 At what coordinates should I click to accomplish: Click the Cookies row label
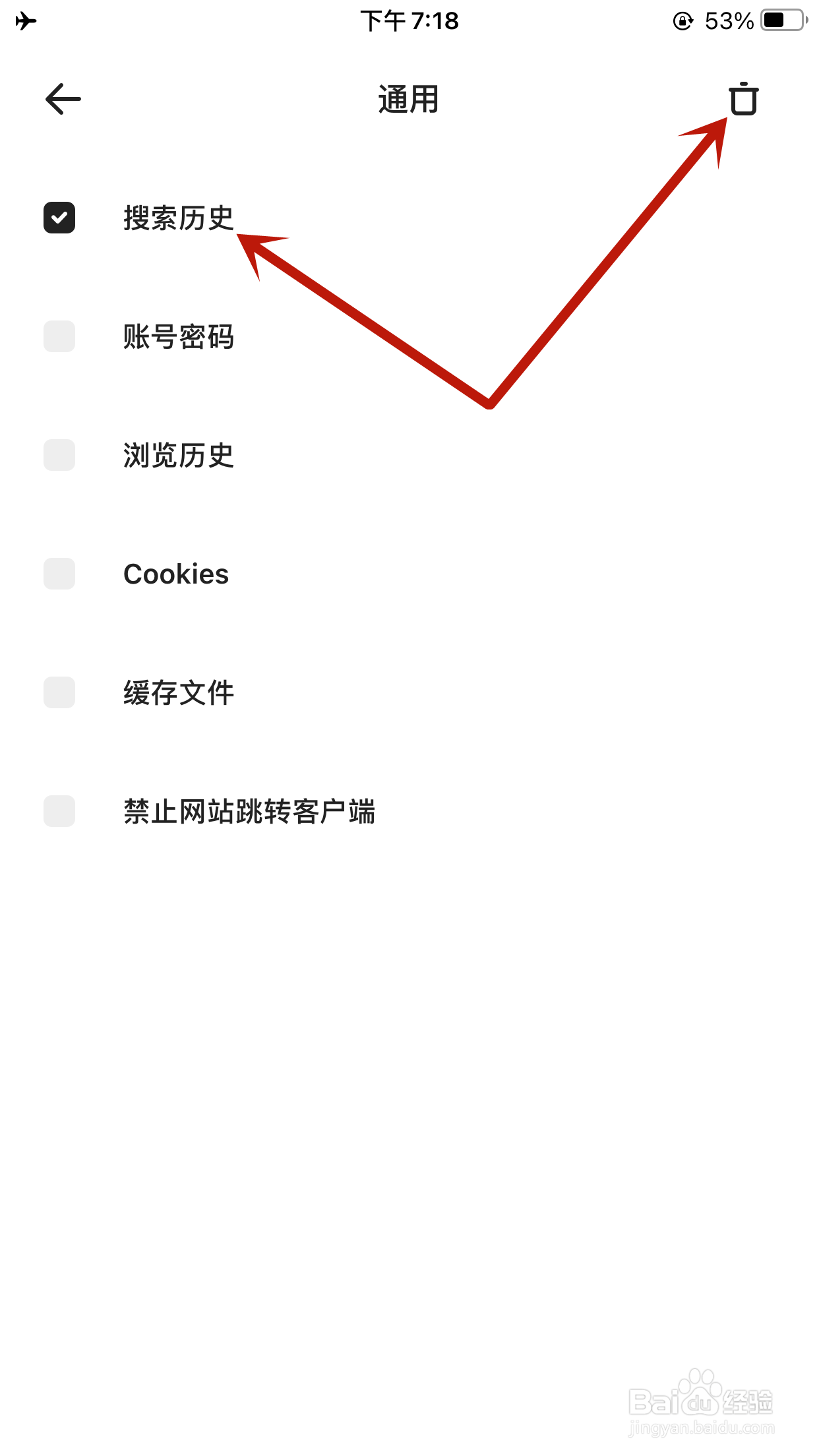(x=176, y=574)
